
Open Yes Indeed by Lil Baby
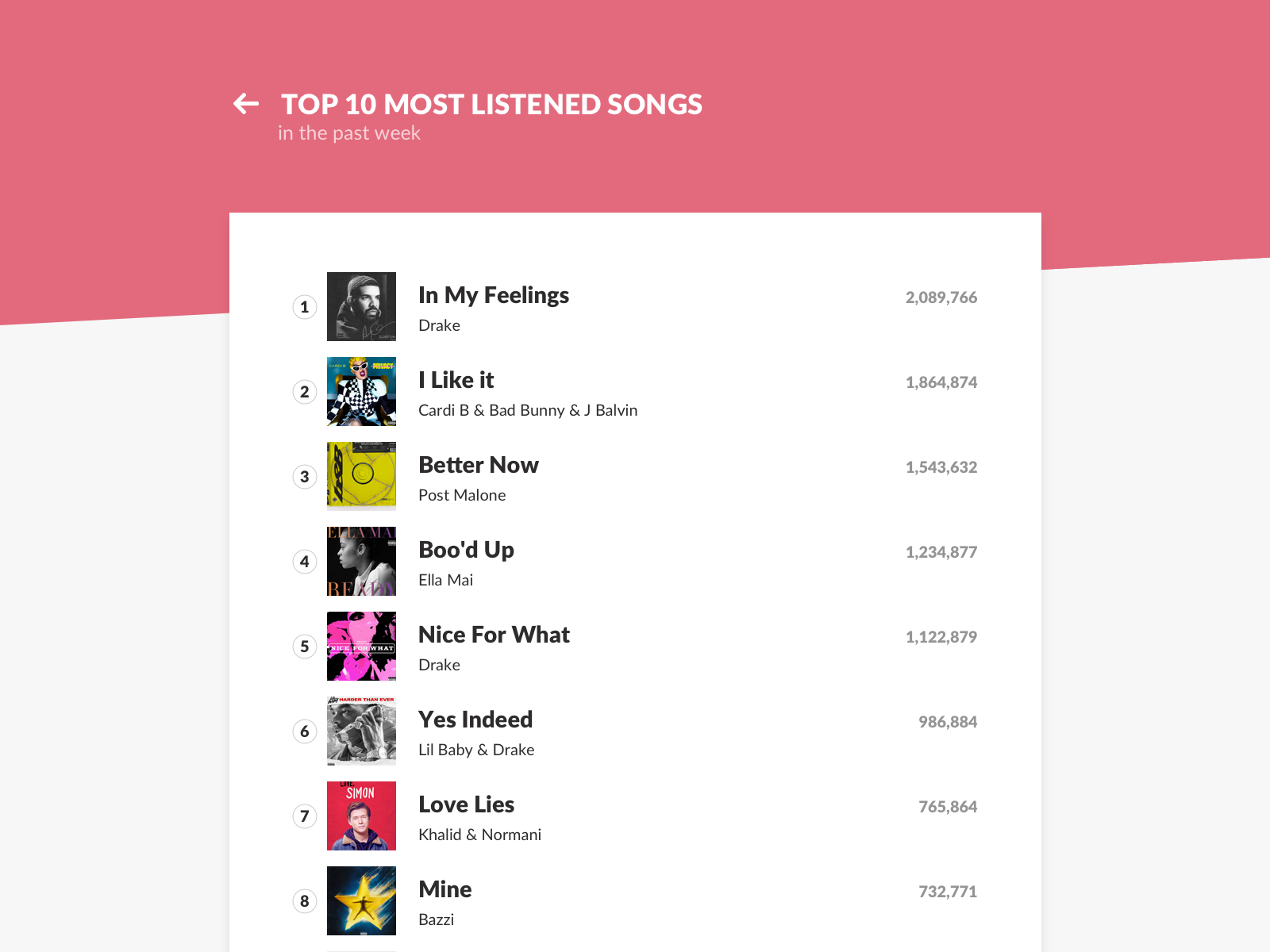(x=475, y=720)
